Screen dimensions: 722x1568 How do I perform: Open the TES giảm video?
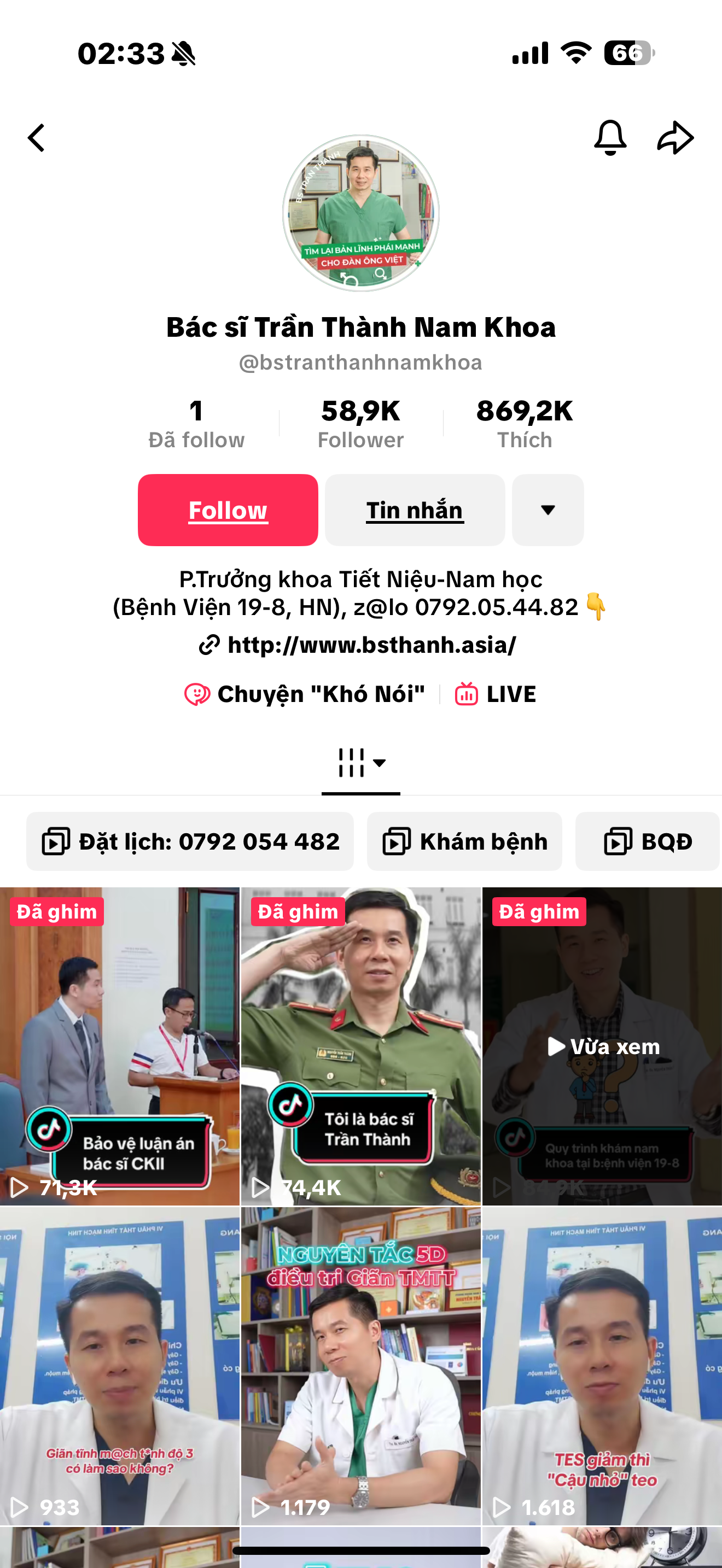602,1365
